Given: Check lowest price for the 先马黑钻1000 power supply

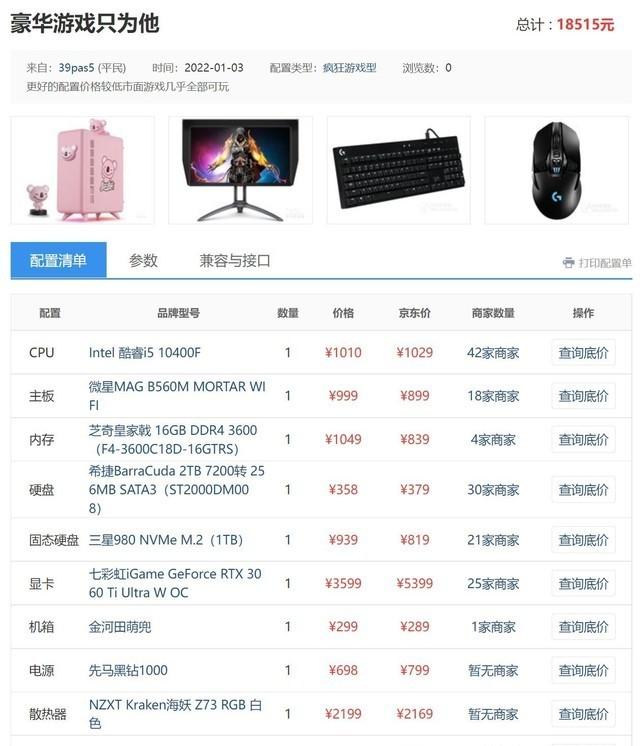Looking at the screenshot, I should [x=583, y=671].
